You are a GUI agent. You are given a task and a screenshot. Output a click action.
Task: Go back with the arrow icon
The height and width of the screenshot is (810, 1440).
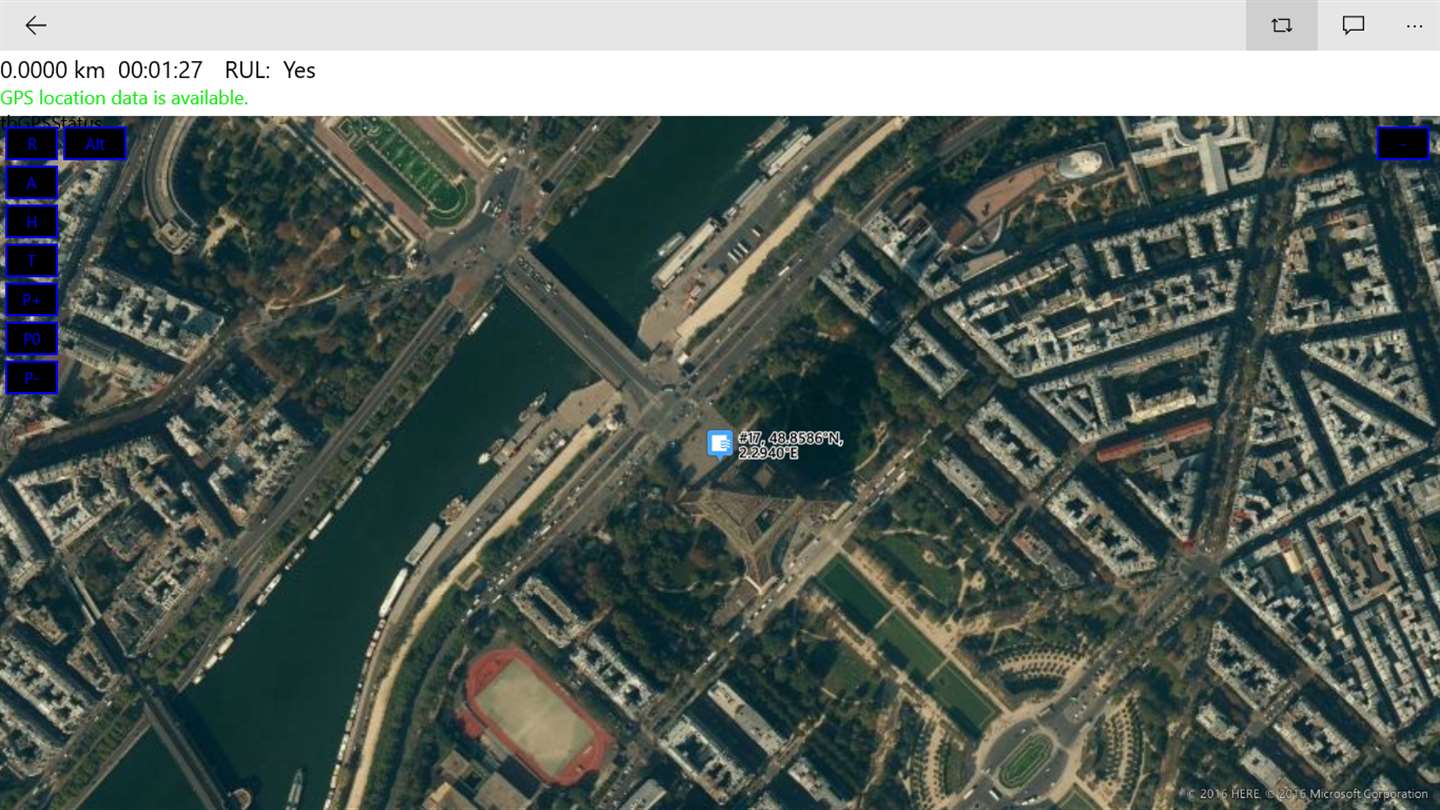(36, 26)
